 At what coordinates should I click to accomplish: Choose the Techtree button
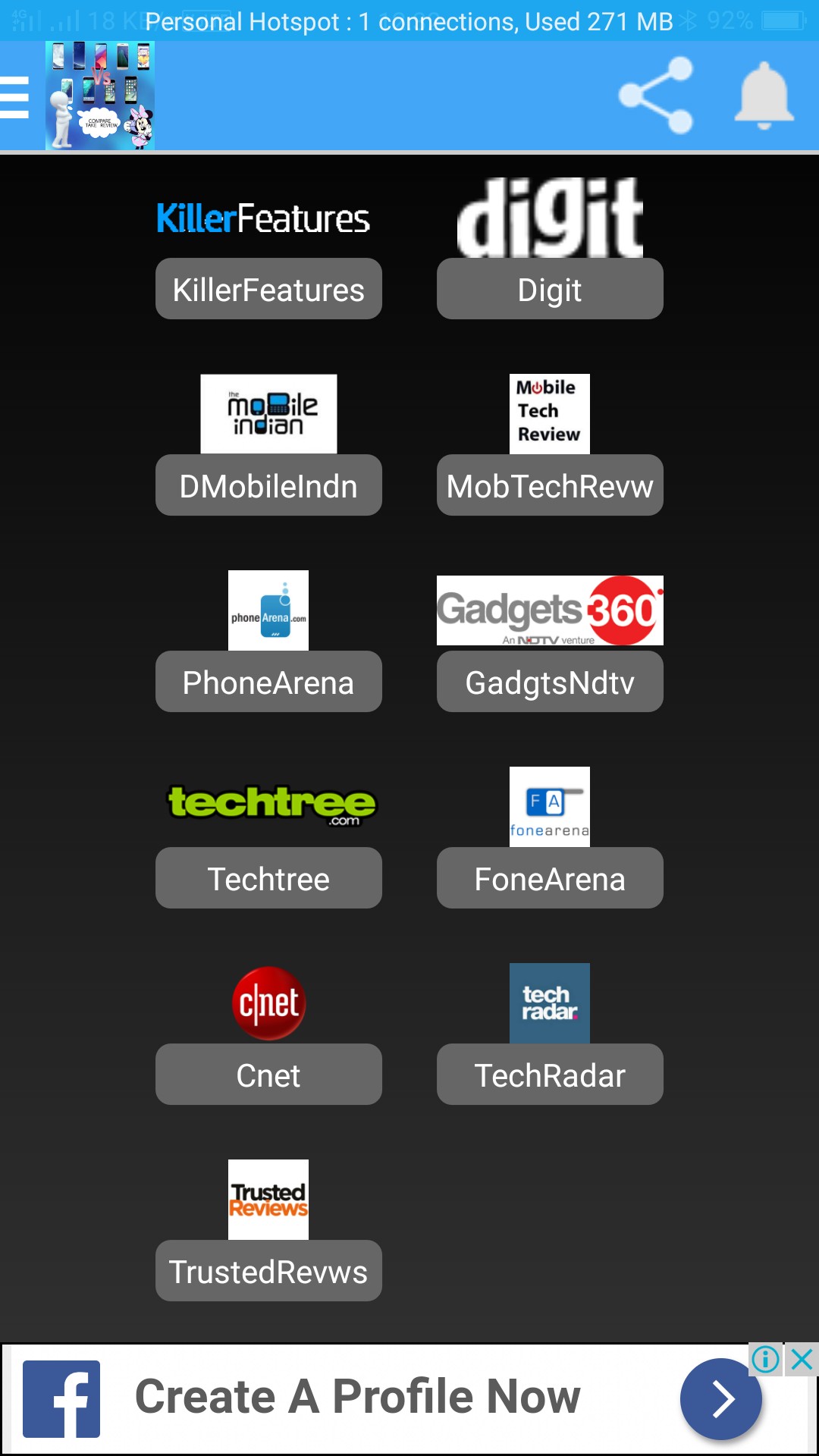268,878
